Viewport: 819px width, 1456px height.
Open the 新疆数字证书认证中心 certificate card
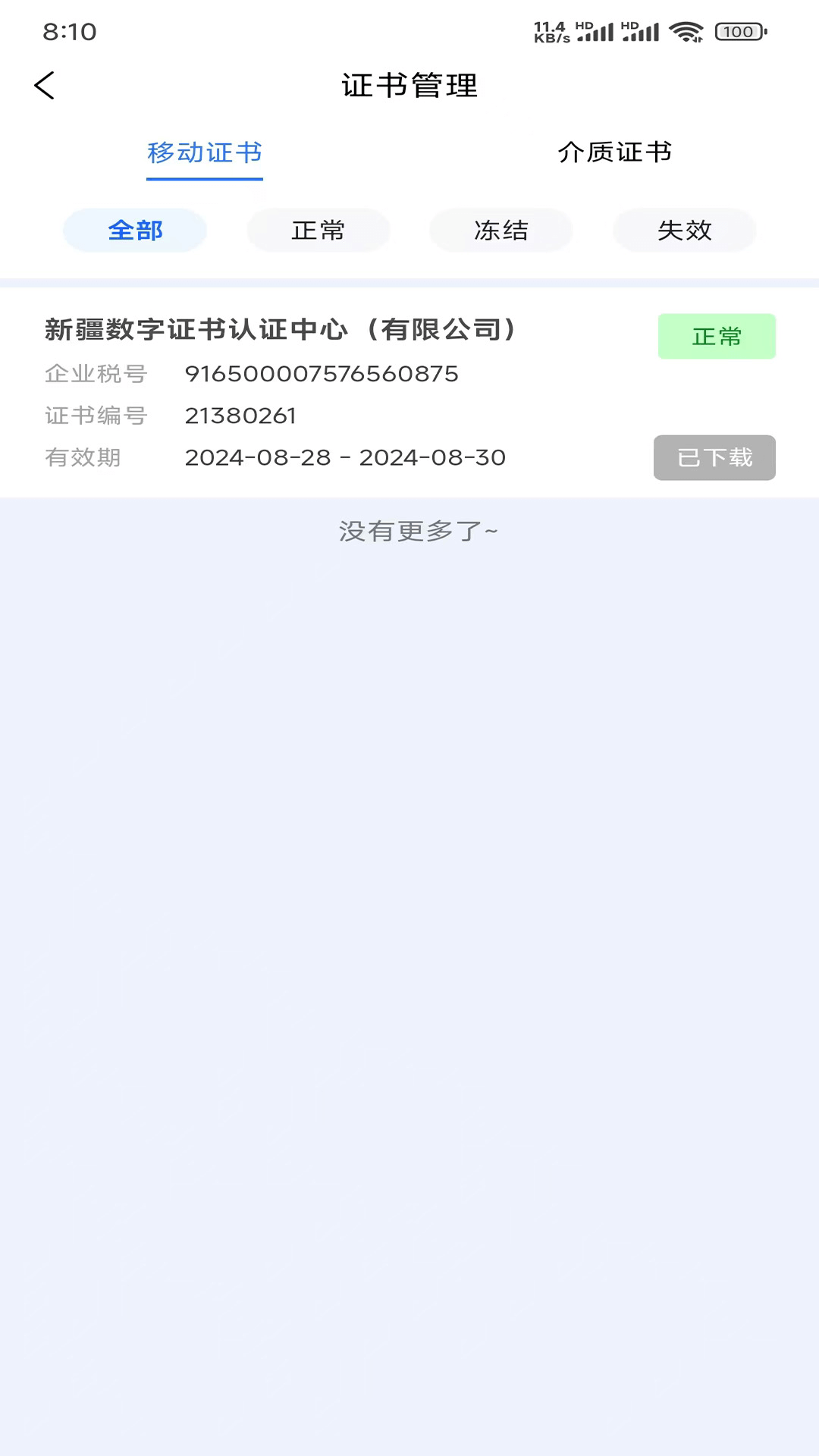[280, 330]
